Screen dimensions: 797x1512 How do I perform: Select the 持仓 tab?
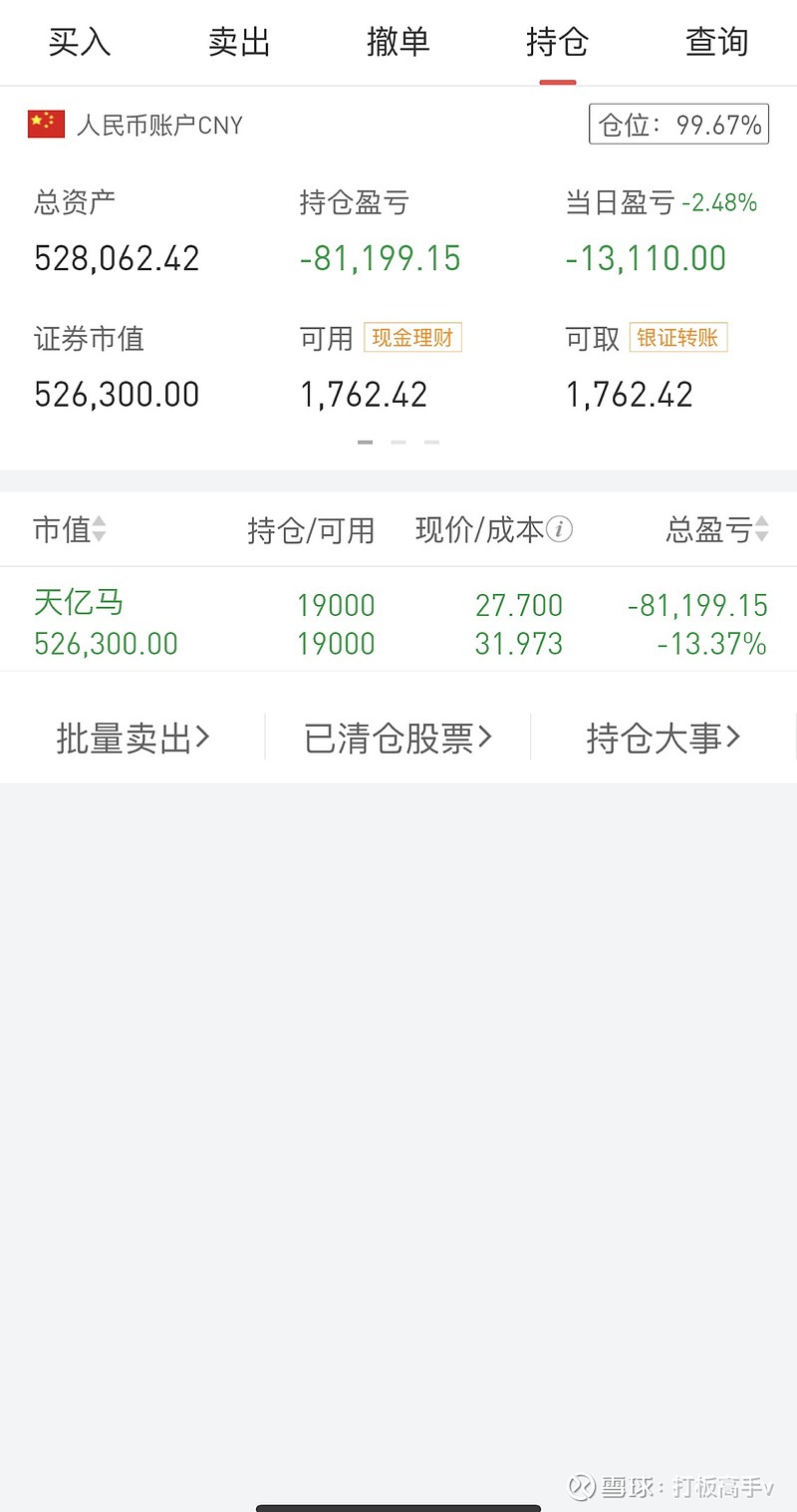pos(558,42)
